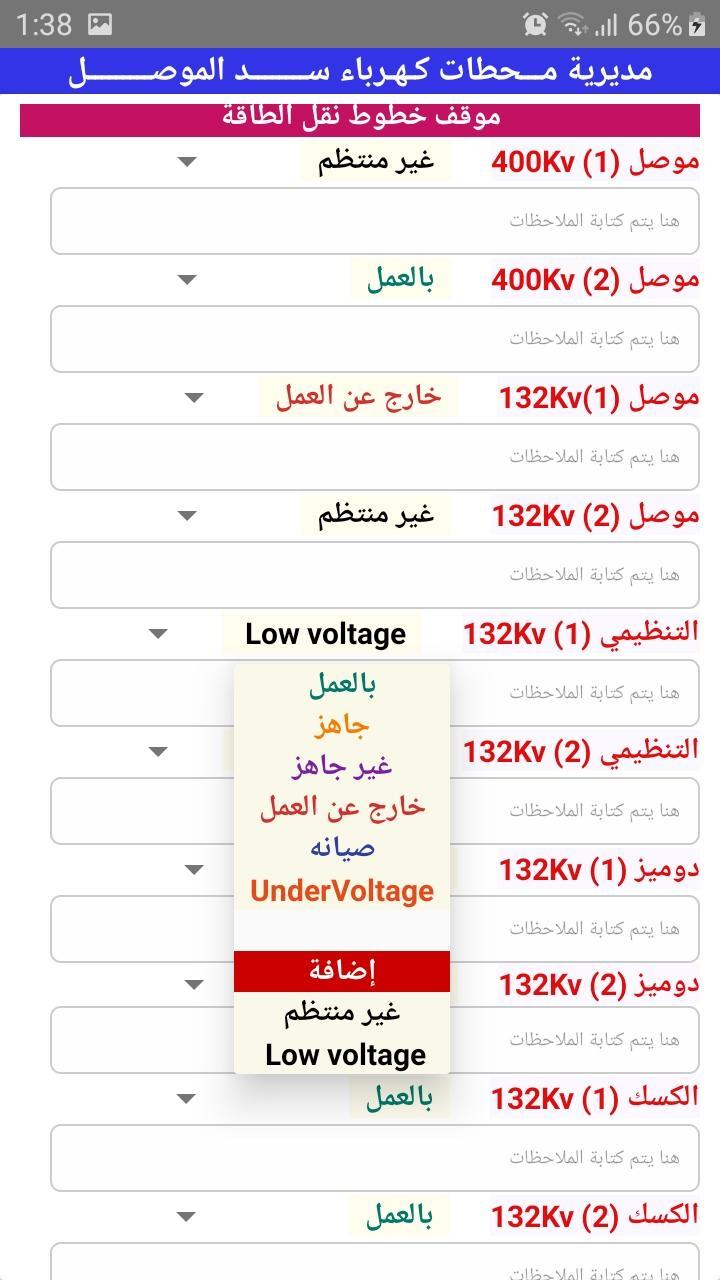Focus the notes field under موصل (2) 400Kv
Screen dimensions: 720x1280
pyautogui.click(x=375, y=339)
